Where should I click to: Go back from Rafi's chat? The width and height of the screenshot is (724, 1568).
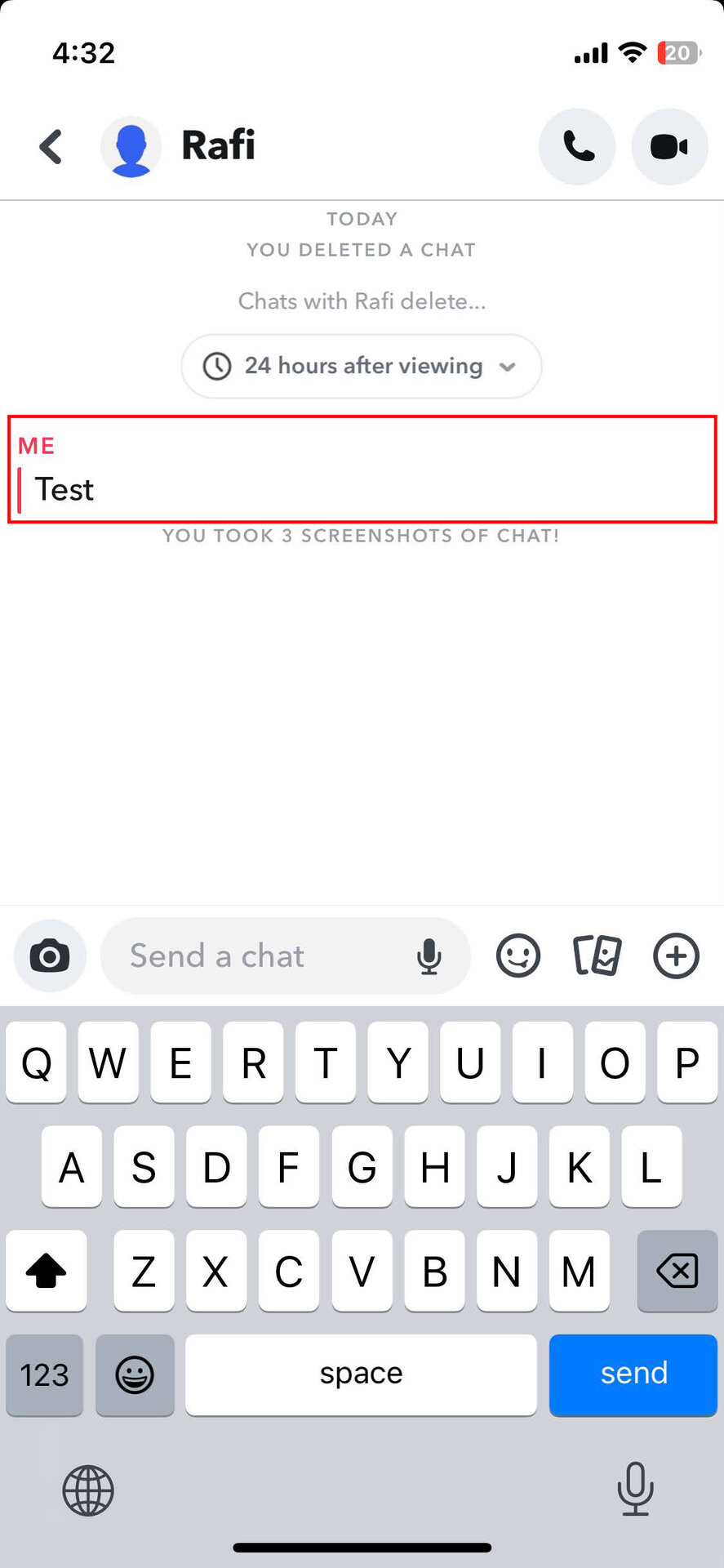tap(51, 147)
